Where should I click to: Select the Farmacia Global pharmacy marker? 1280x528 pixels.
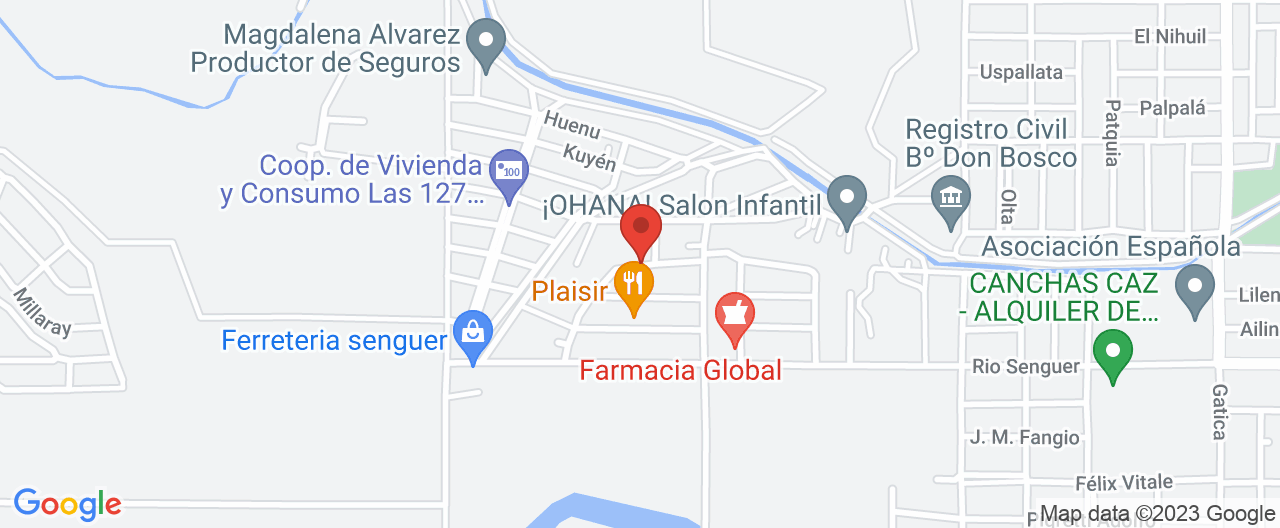coord(735,316)
